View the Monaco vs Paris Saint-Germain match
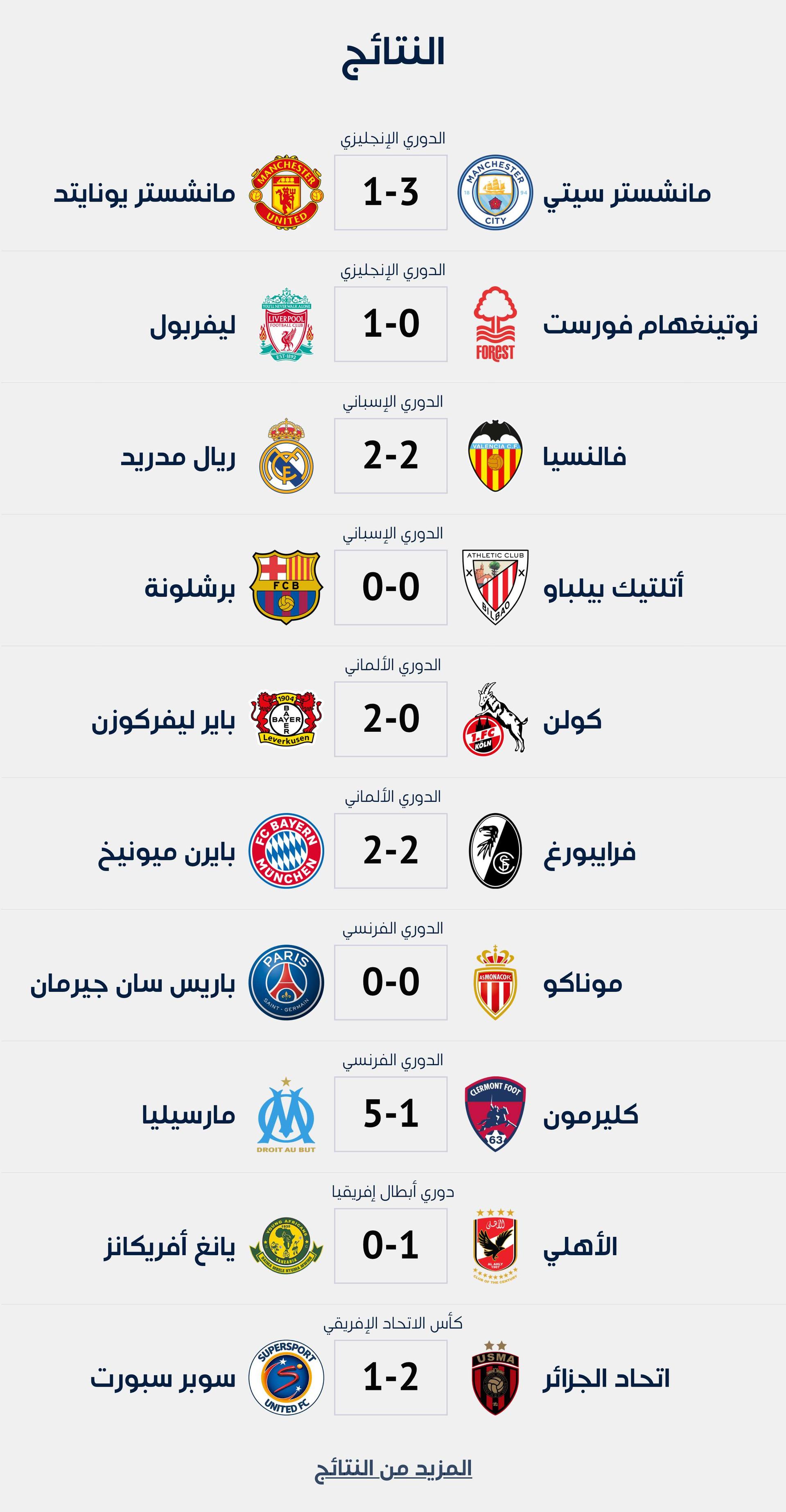 click(x=391, y=982)
